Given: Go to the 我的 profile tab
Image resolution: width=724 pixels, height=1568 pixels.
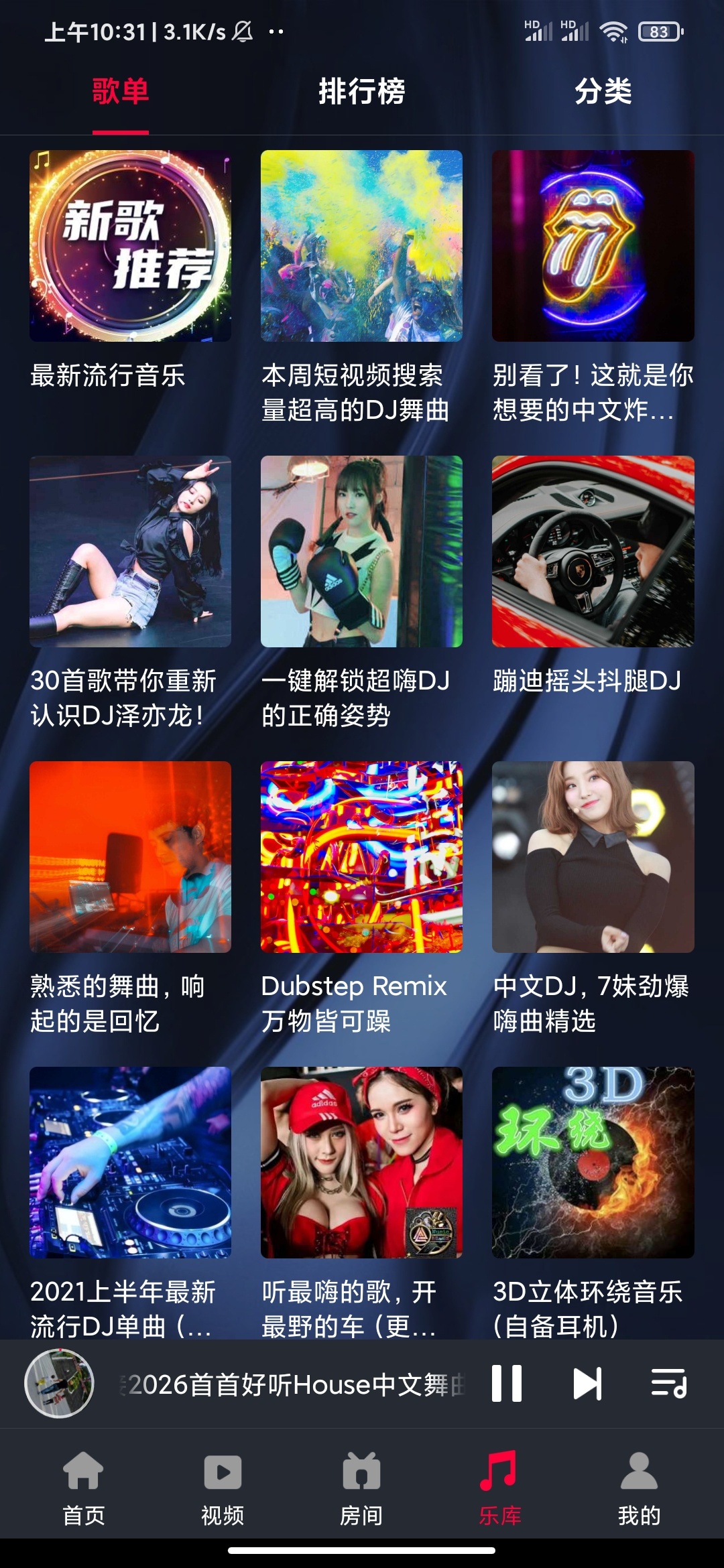Looking at the screenshot, I should (639, 1488).
